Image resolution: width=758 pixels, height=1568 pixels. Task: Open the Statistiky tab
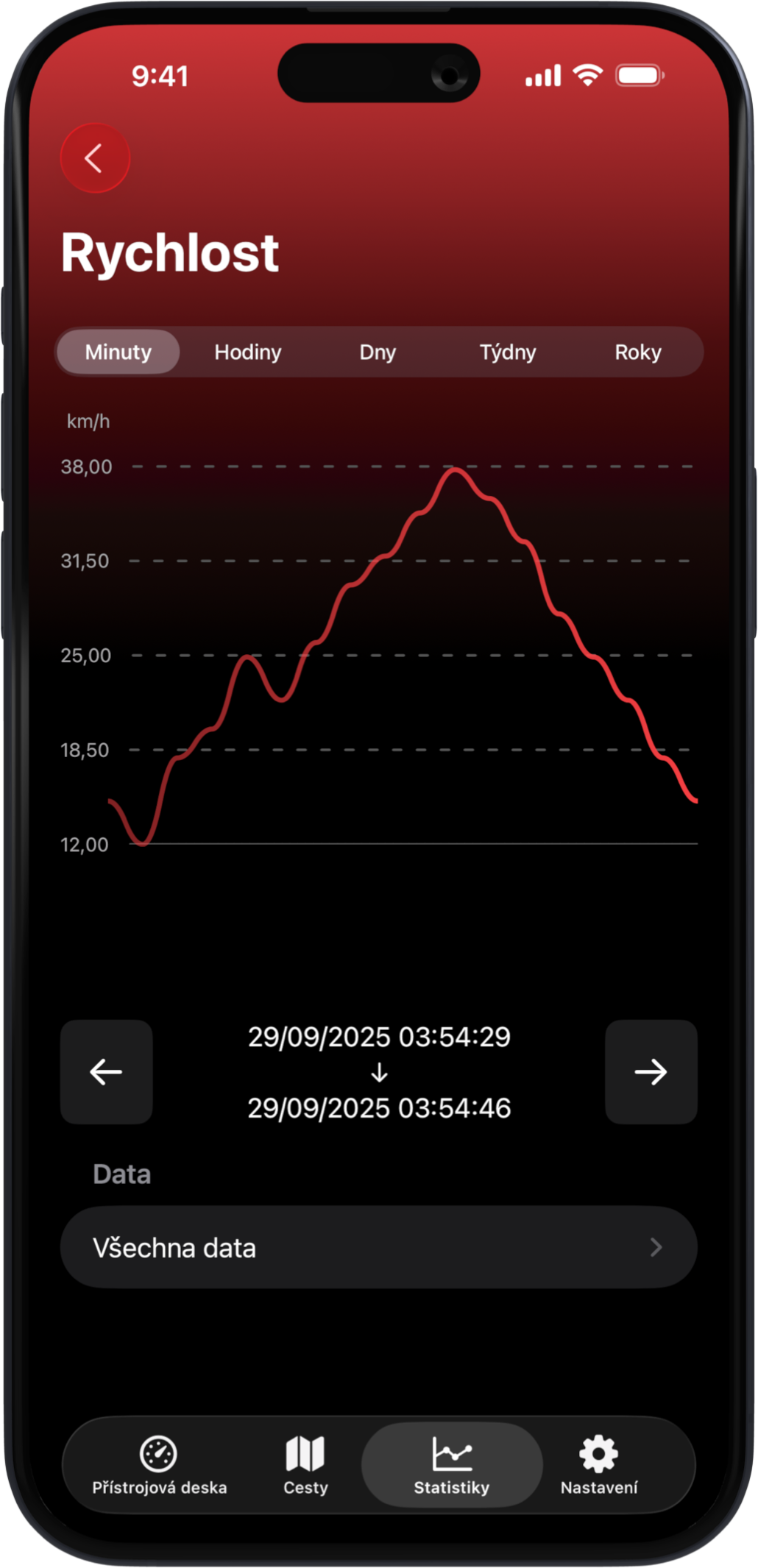point(452,1464)
